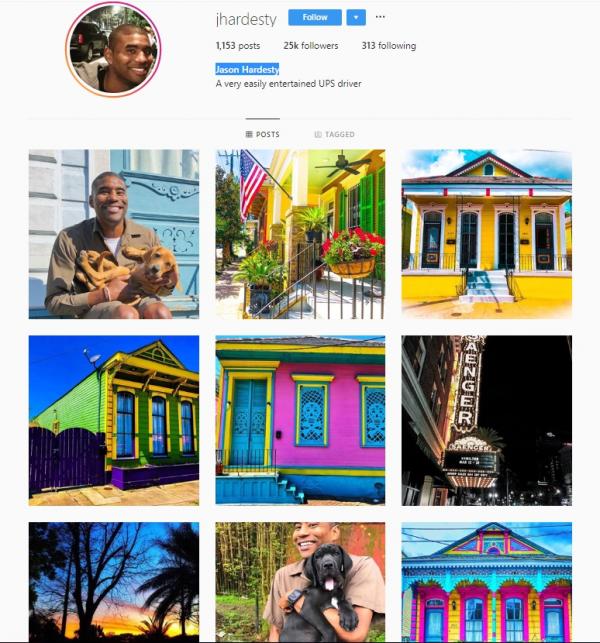Open the sunset tree silhouette post
The height and width of the screenshot is (643, 600).
click(x=113, y=582)
